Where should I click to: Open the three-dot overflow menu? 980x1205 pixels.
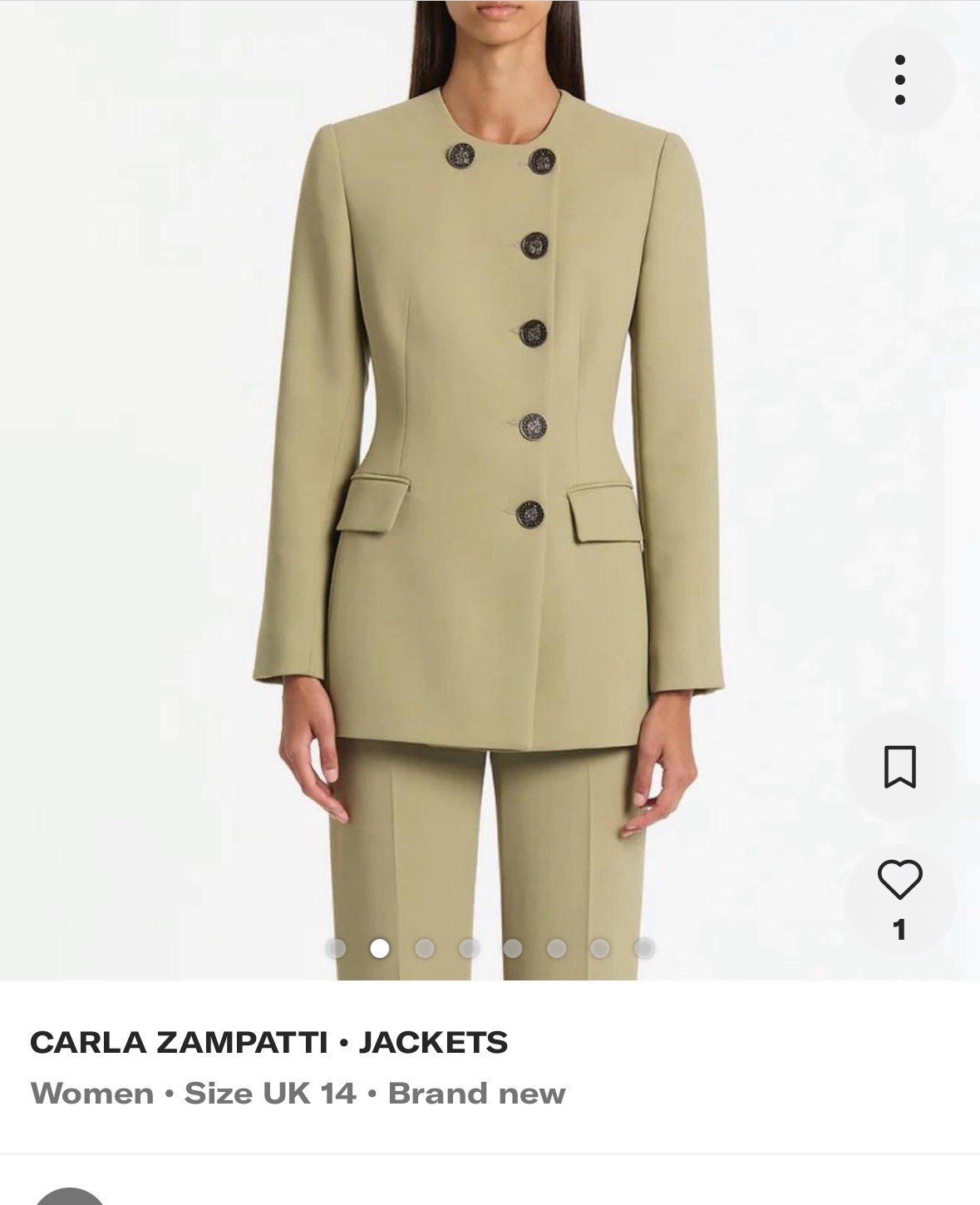(899, 80)
